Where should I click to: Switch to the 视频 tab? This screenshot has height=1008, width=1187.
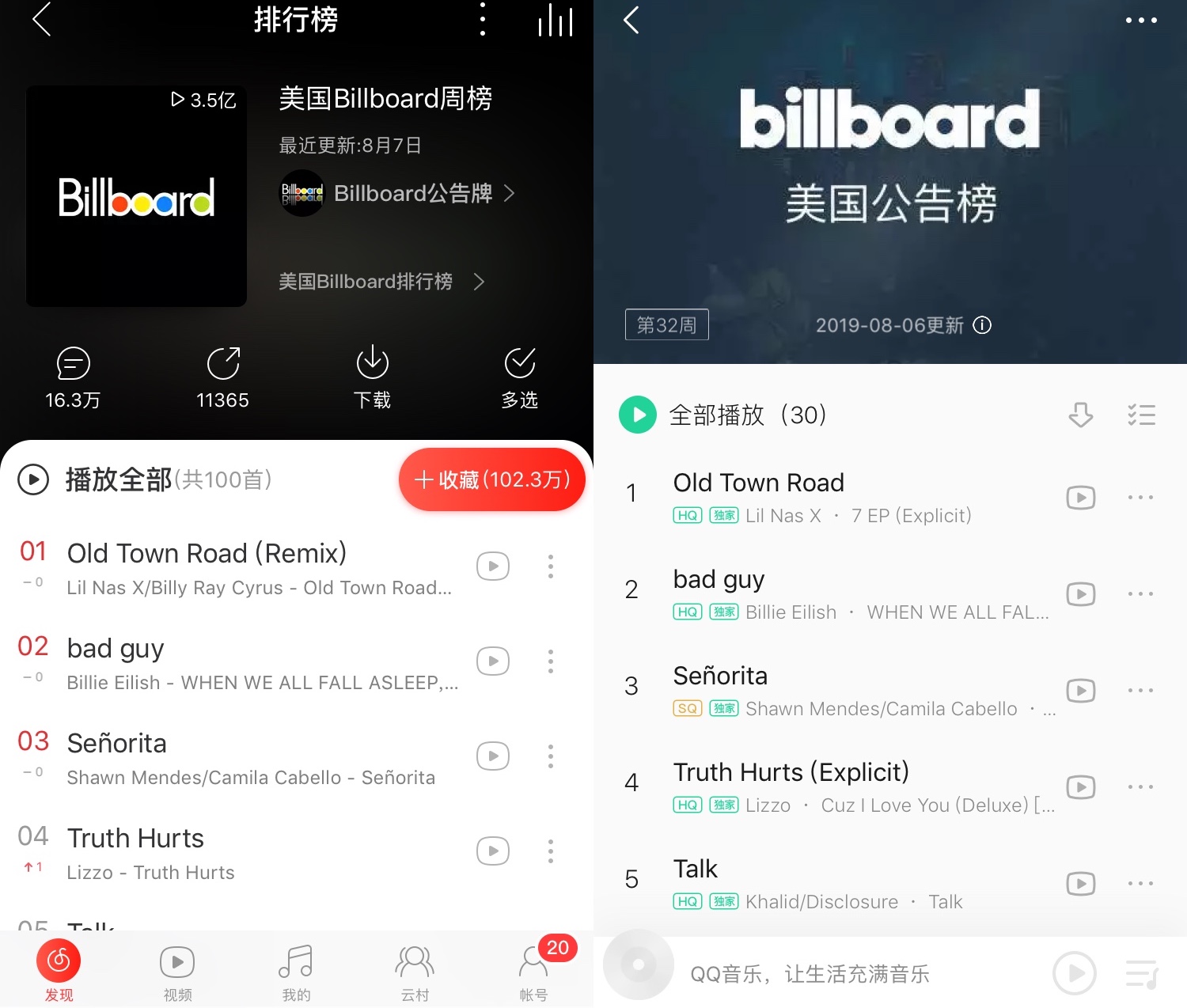coord(177,972)
